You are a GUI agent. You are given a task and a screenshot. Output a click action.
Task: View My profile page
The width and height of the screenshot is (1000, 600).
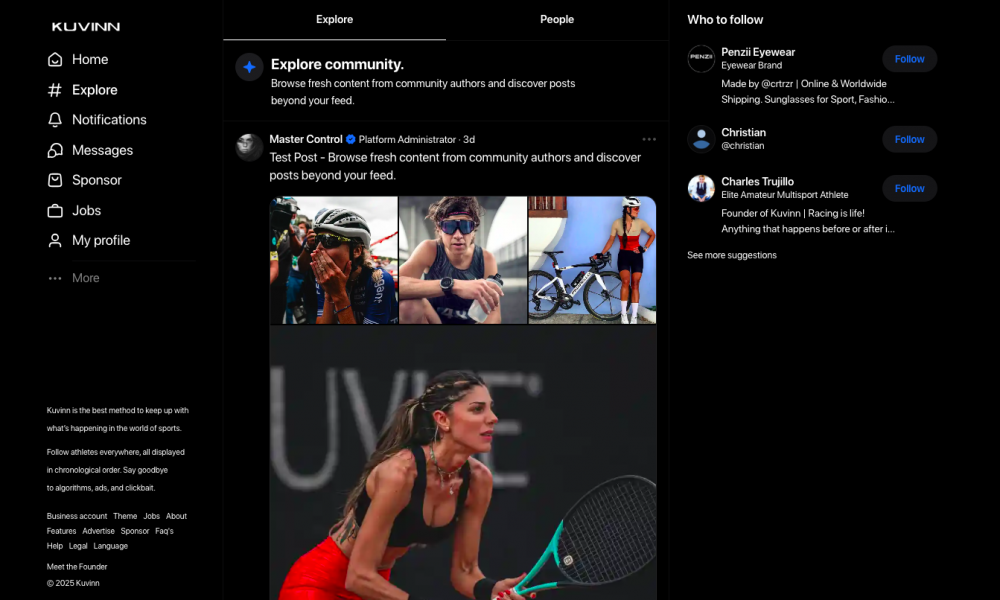coord(100,240)
